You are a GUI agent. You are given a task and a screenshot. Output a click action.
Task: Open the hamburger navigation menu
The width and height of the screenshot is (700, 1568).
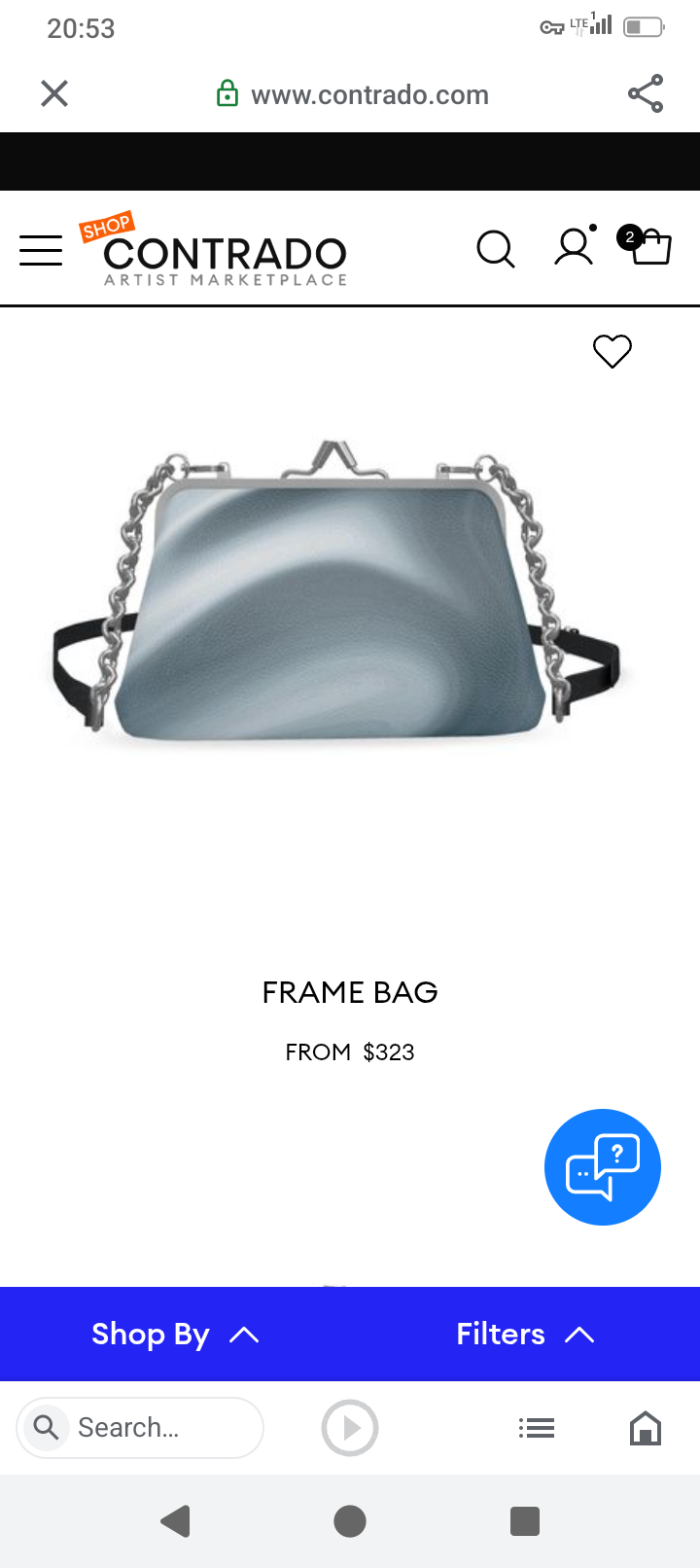pyautogui.click(x=41, y=250)
